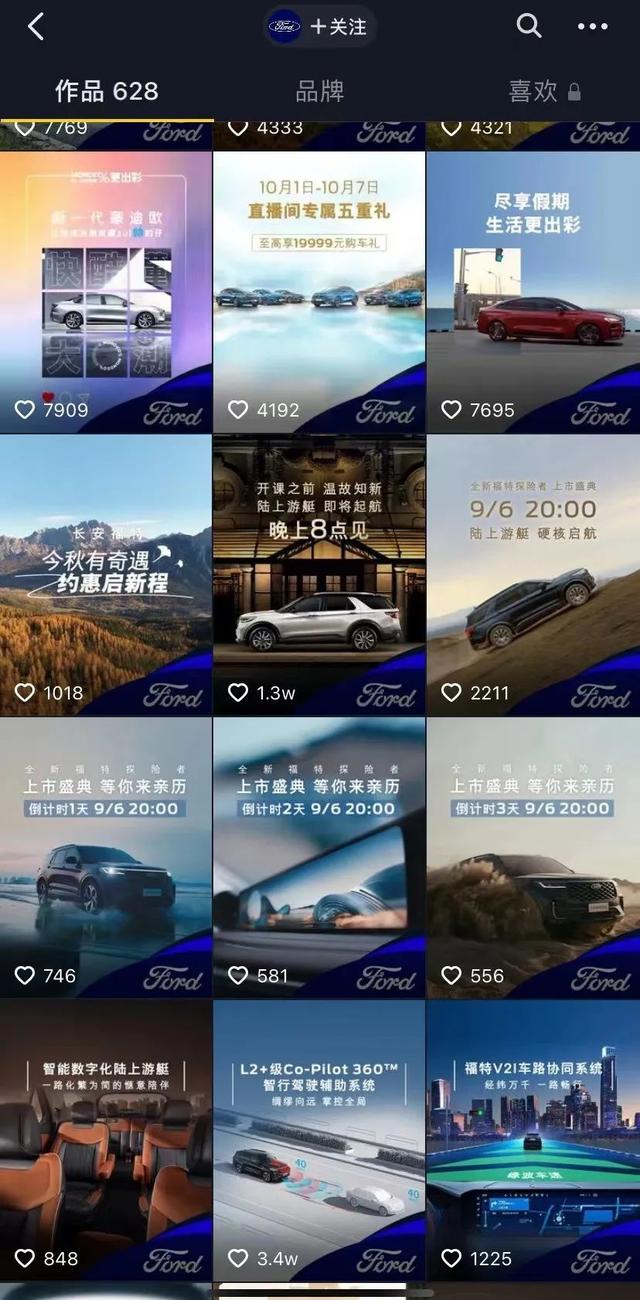Screen dimensions: 640x1300
Task: Open the 智能数字化陆上游艇 video
Action: coord(106,1140)
